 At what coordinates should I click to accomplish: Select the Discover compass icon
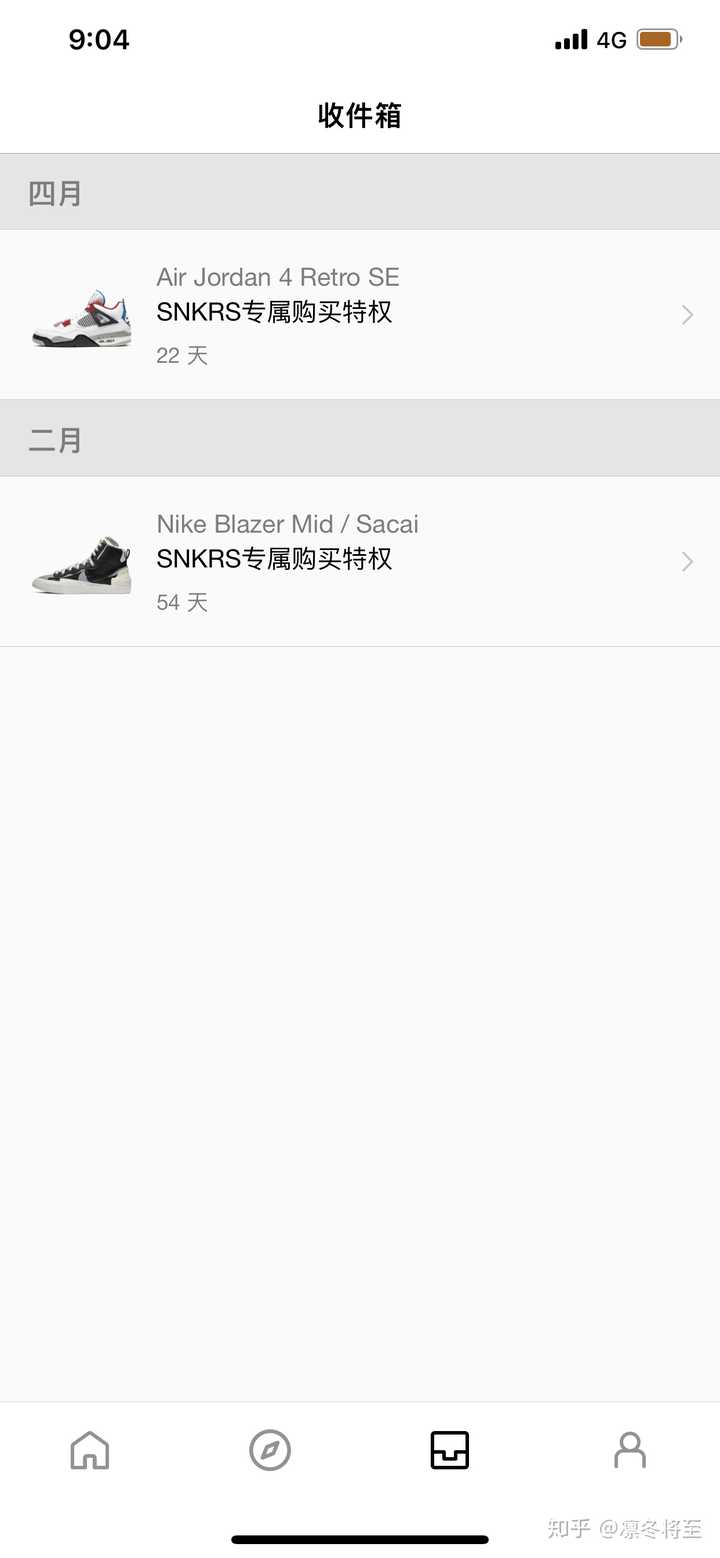[269, 1449]
